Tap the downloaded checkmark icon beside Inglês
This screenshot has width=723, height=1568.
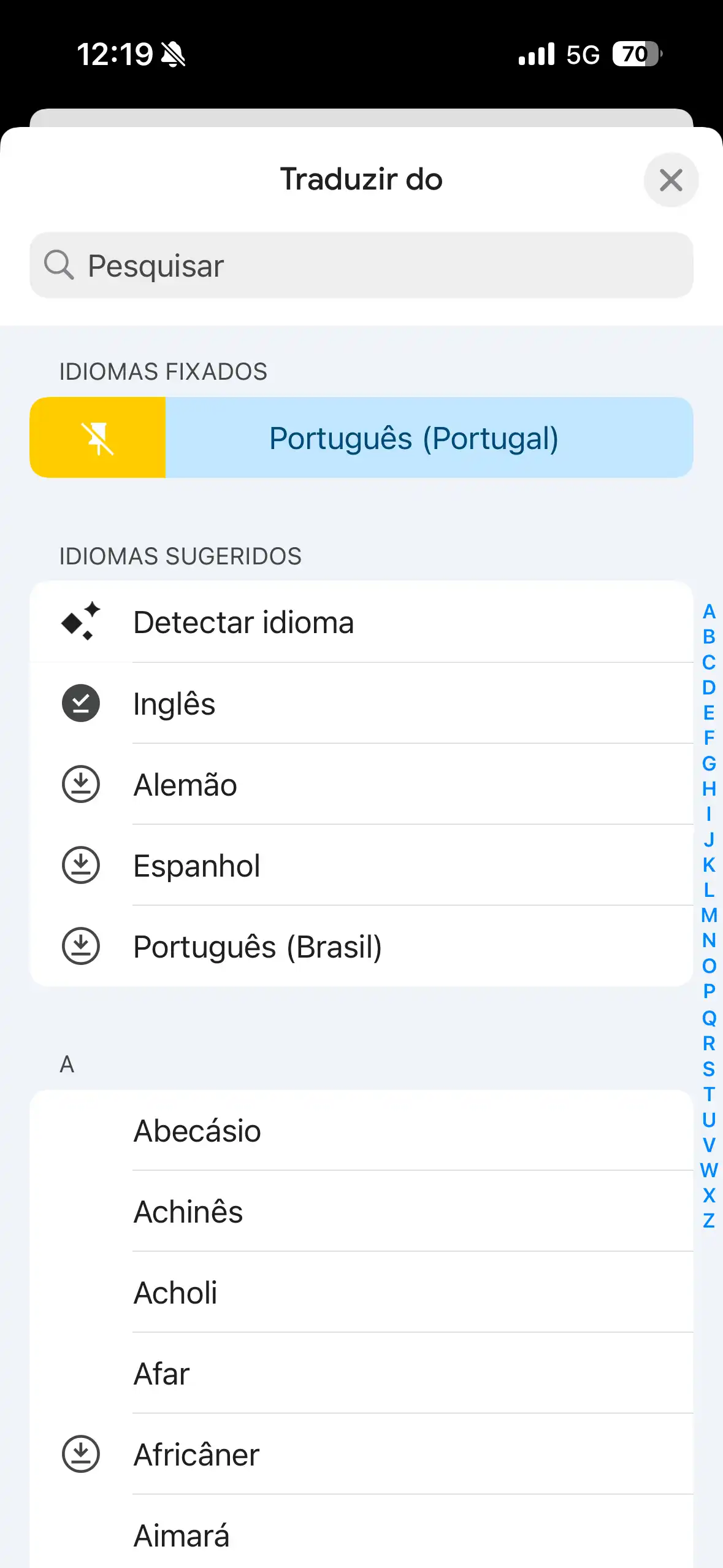coord(80,704)
